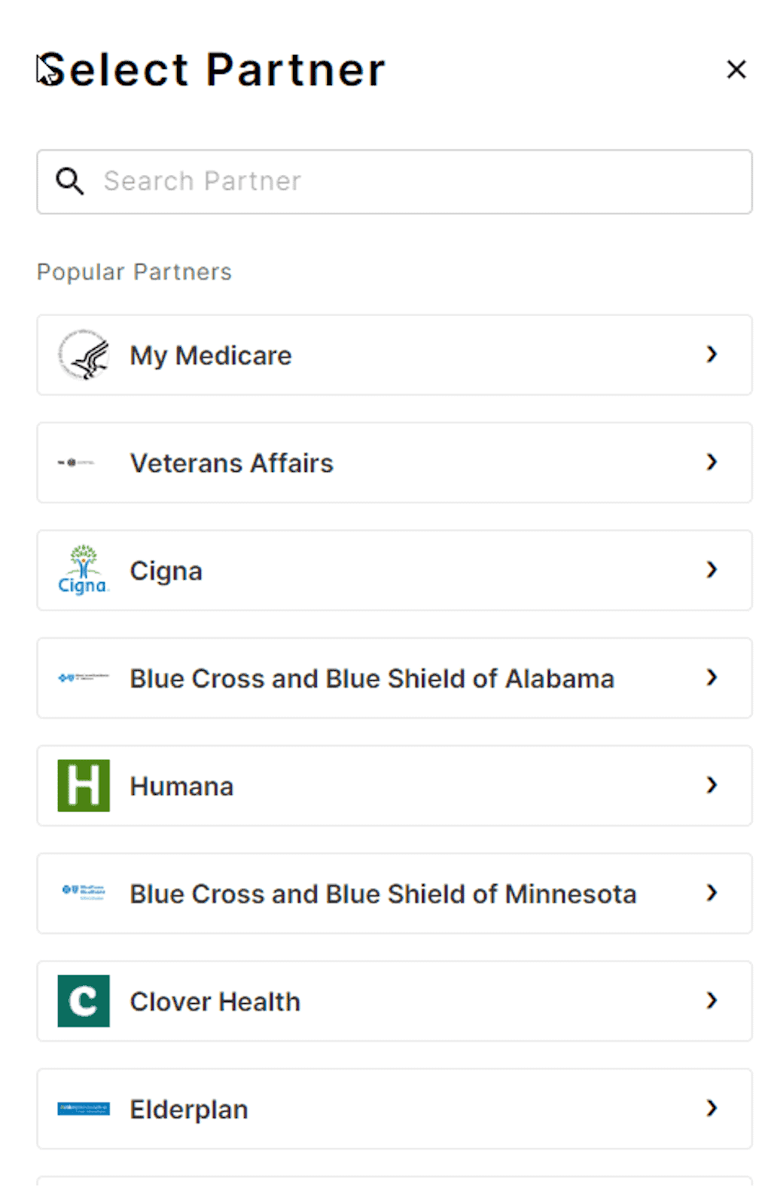Click the Blue Cross Blue Shield of Minnesota logo

[x=83, y=893]
